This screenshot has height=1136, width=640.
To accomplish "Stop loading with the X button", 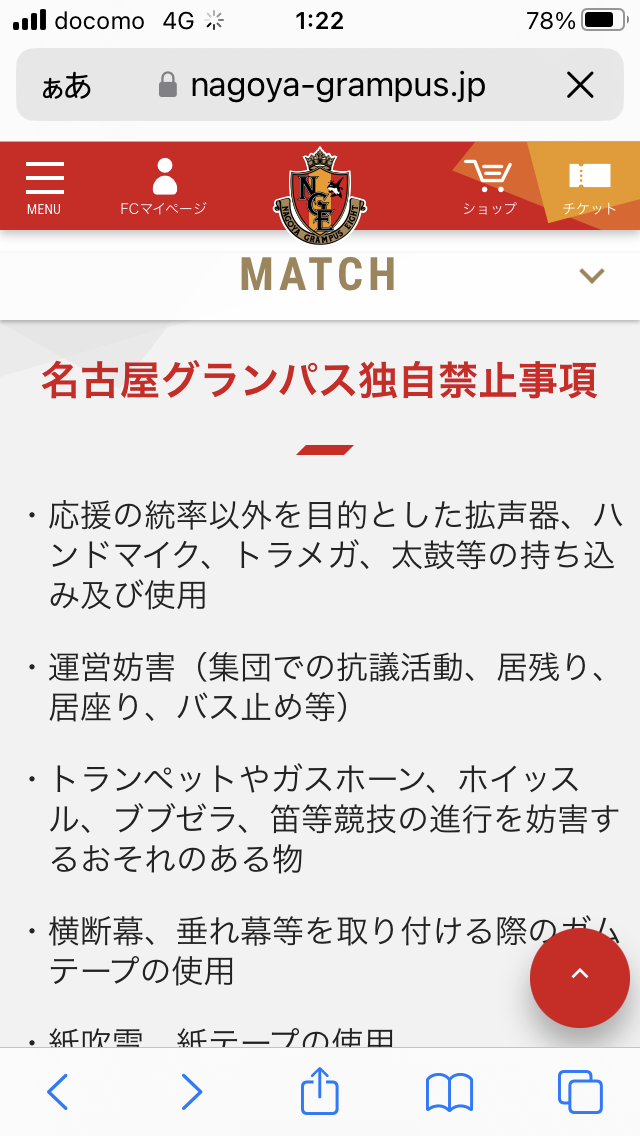I will click(x=581, y=85).
